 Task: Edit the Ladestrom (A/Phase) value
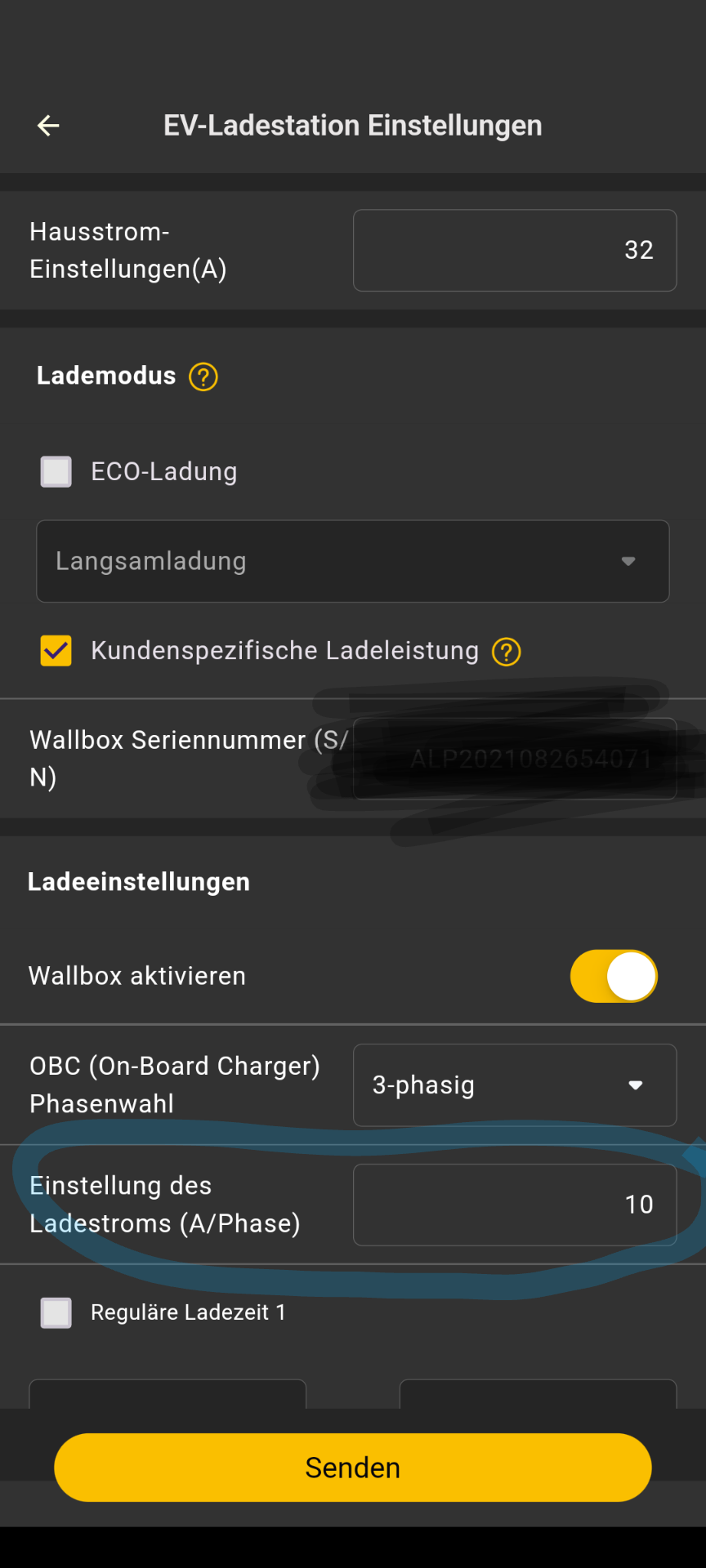(x=514, y=1205)
